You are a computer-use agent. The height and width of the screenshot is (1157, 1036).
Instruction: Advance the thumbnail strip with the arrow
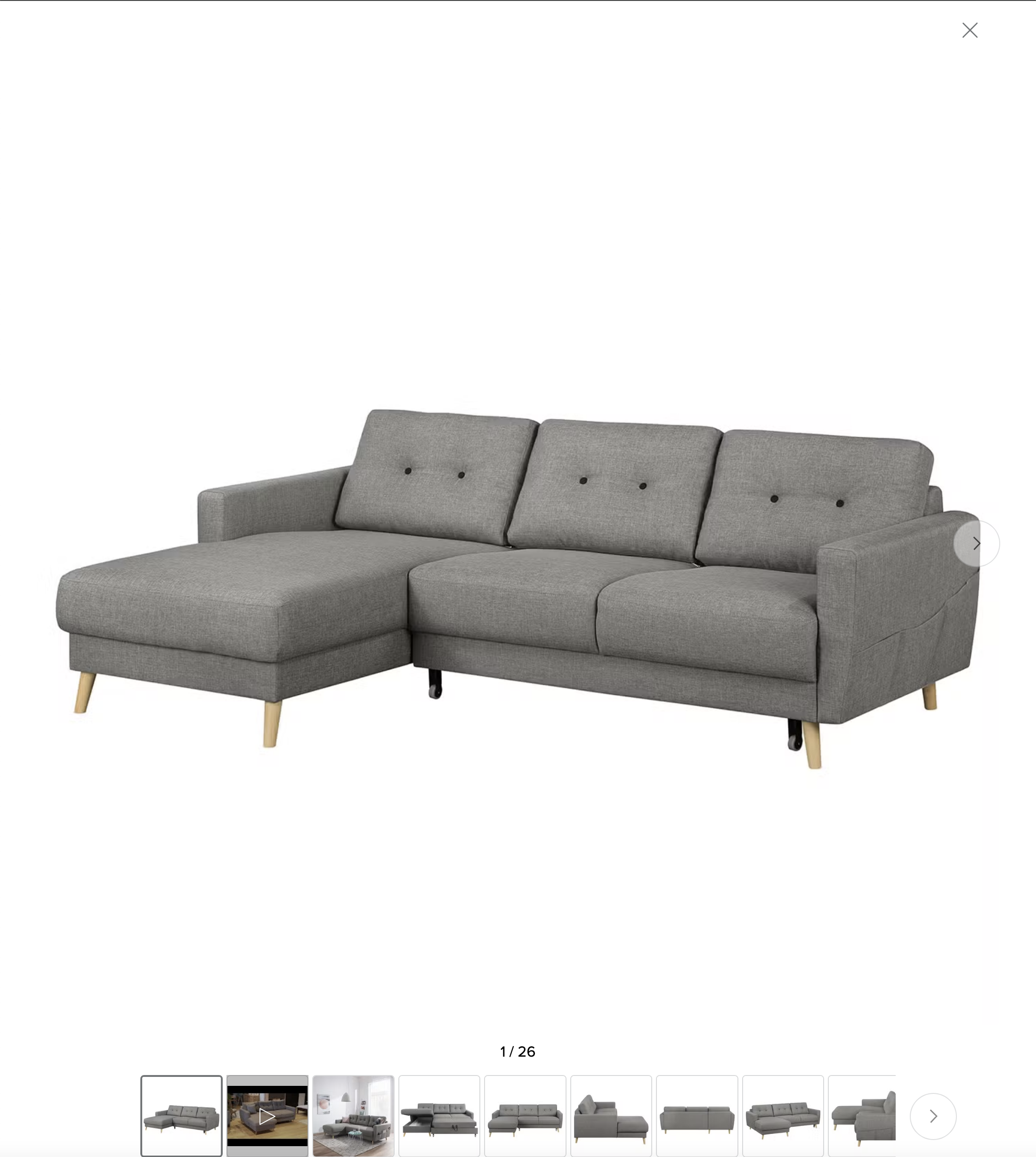click(x=933, y=1116)
